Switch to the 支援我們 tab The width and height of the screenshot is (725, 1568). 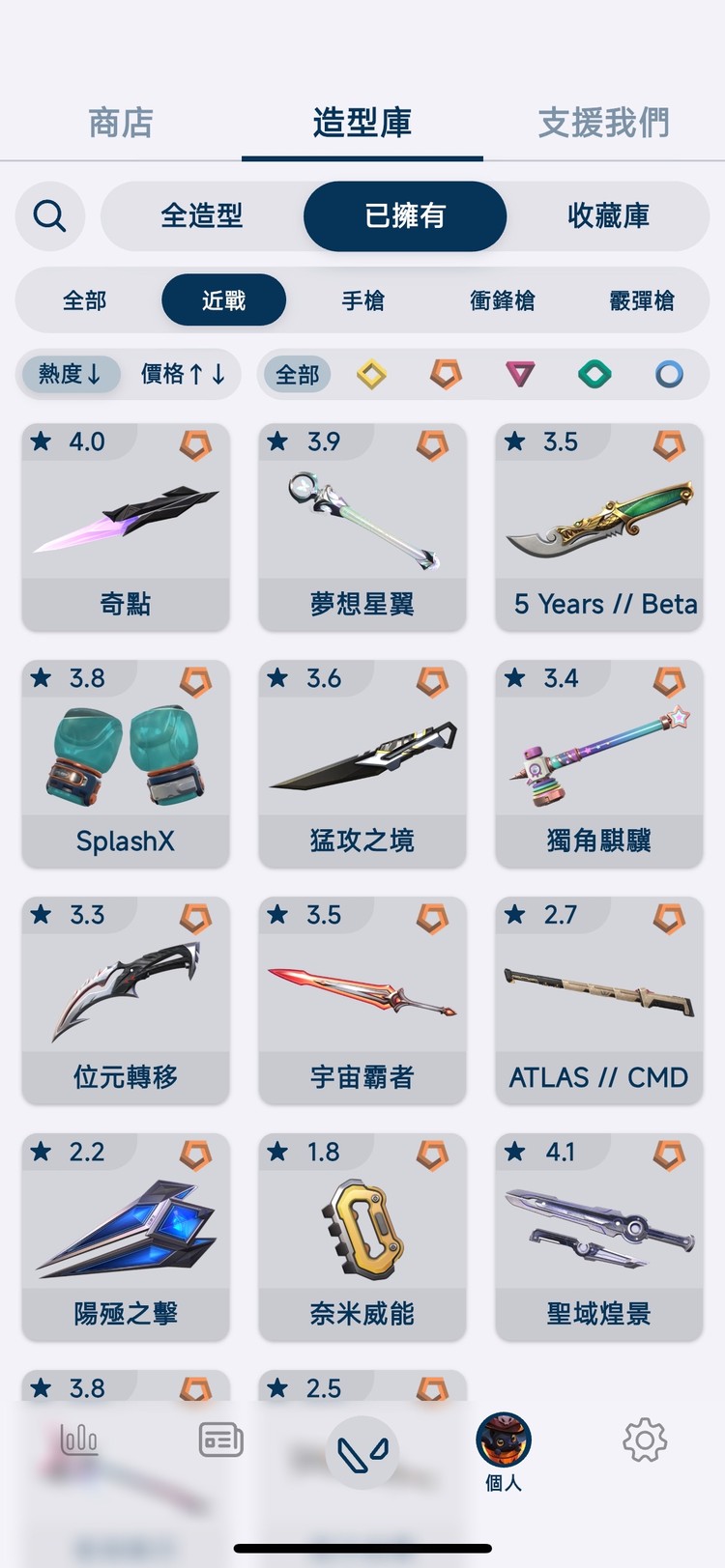coord(602,123)
